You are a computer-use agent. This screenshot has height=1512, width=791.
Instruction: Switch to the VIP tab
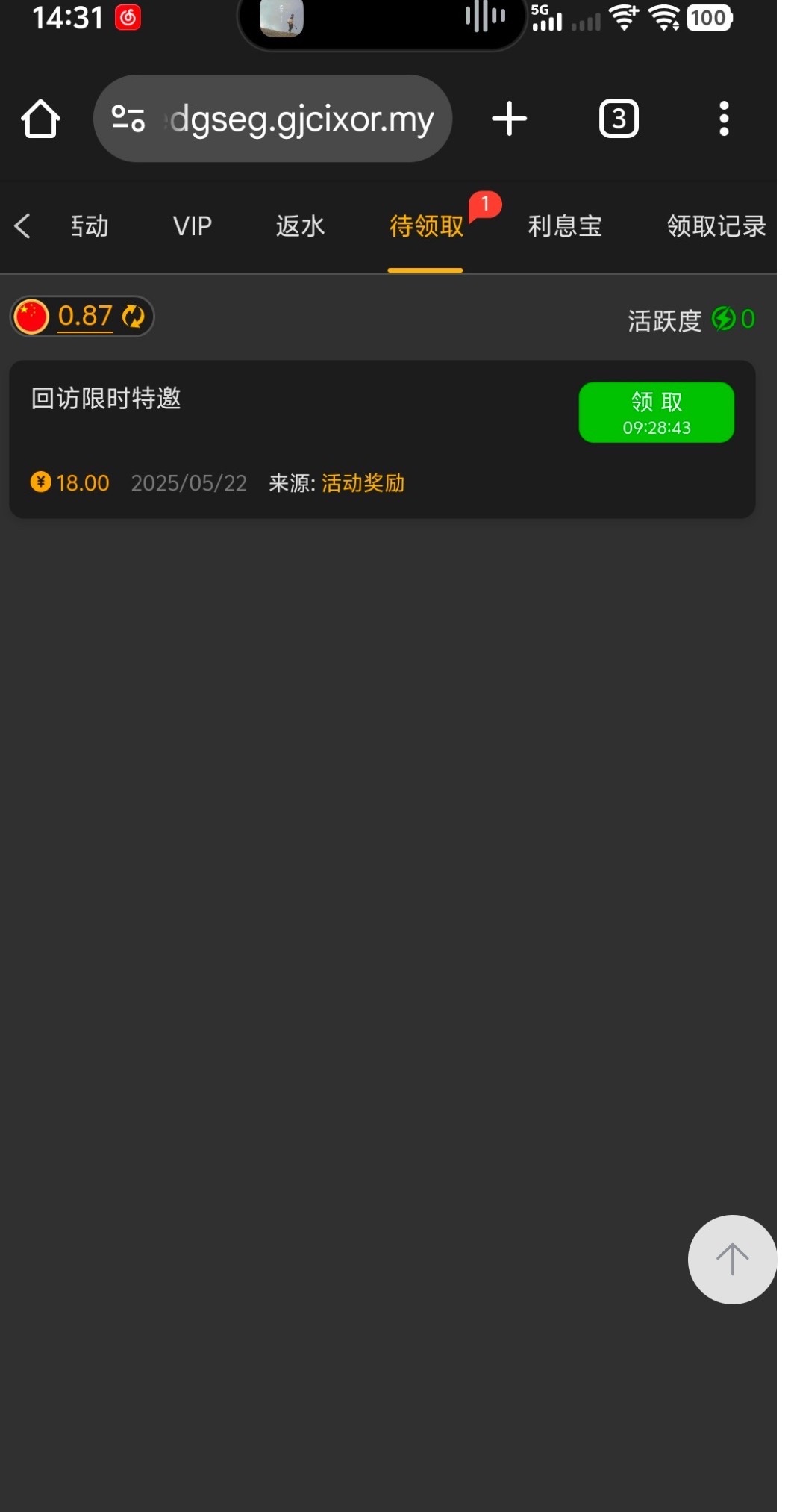point(192,225)
